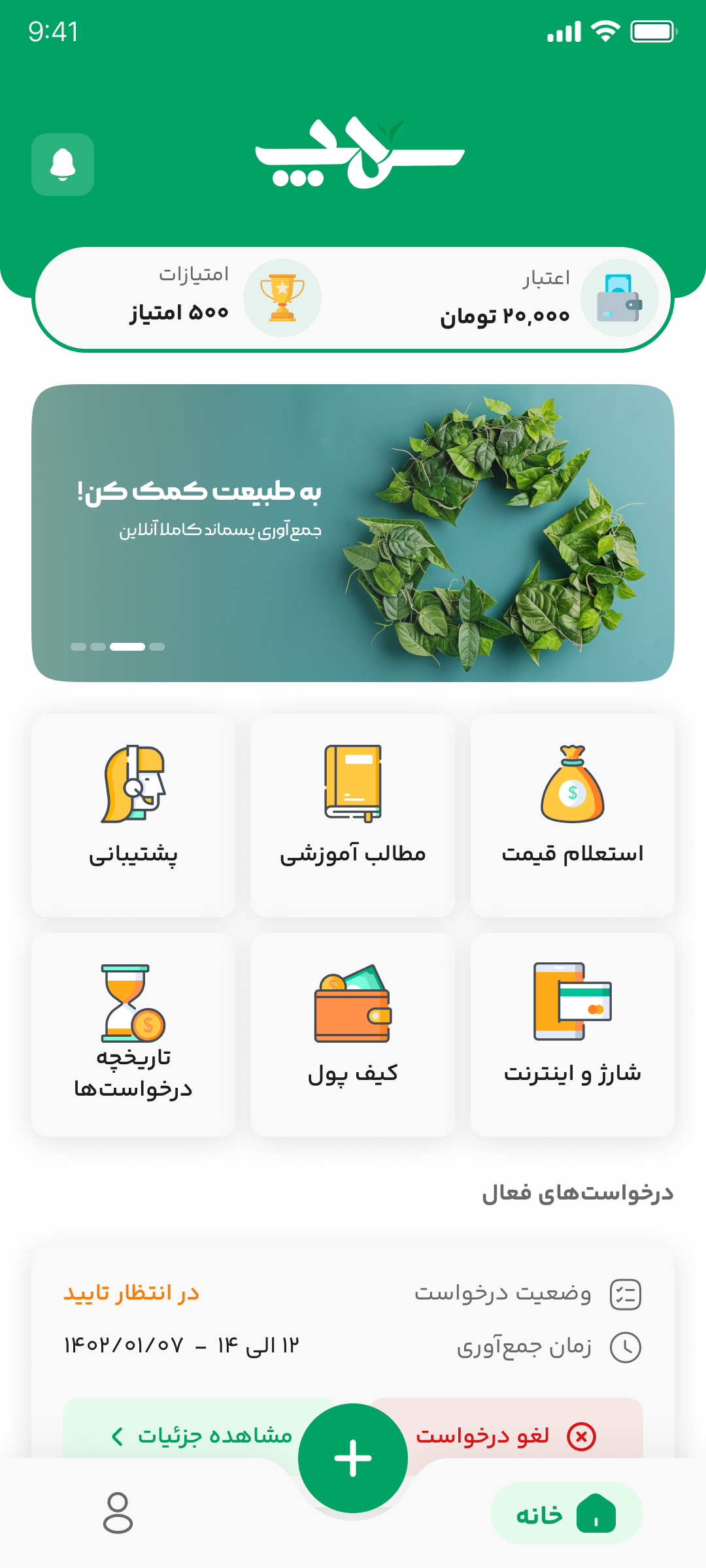This screenshot has width=706, height=1568.
Task: Switch to the profile tab
Action: (x=118, y=1513)
